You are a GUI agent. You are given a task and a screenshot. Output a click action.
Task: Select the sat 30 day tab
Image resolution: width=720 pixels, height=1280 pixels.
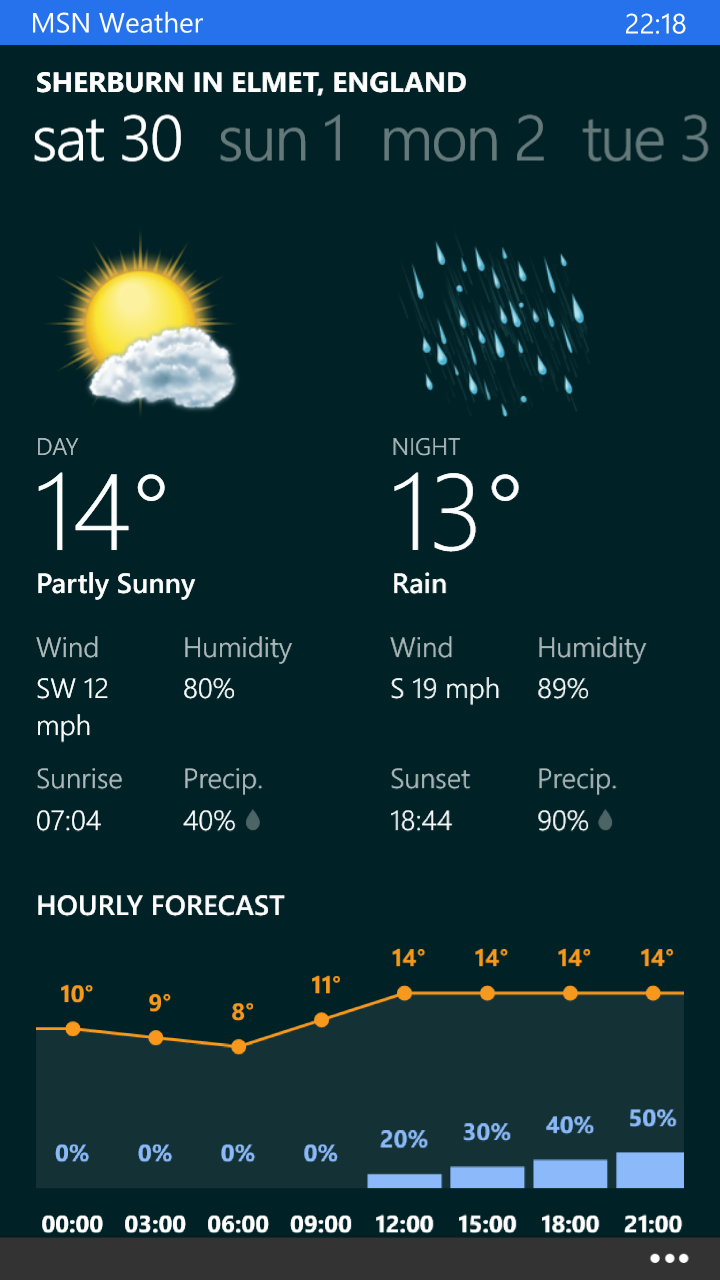108,140
